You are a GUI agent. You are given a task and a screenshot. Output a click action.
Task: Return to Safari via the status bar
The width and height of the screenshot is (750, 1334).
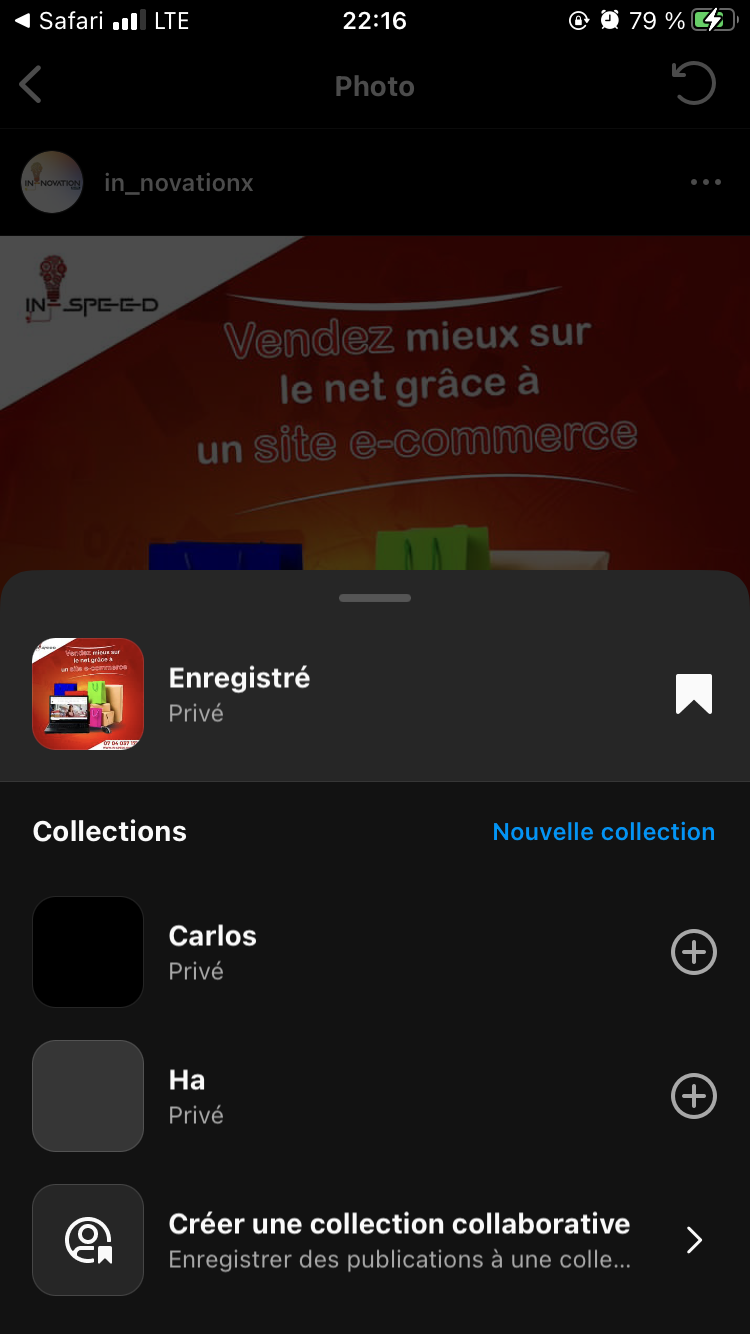pyautogui.click(x=62, y=20)
